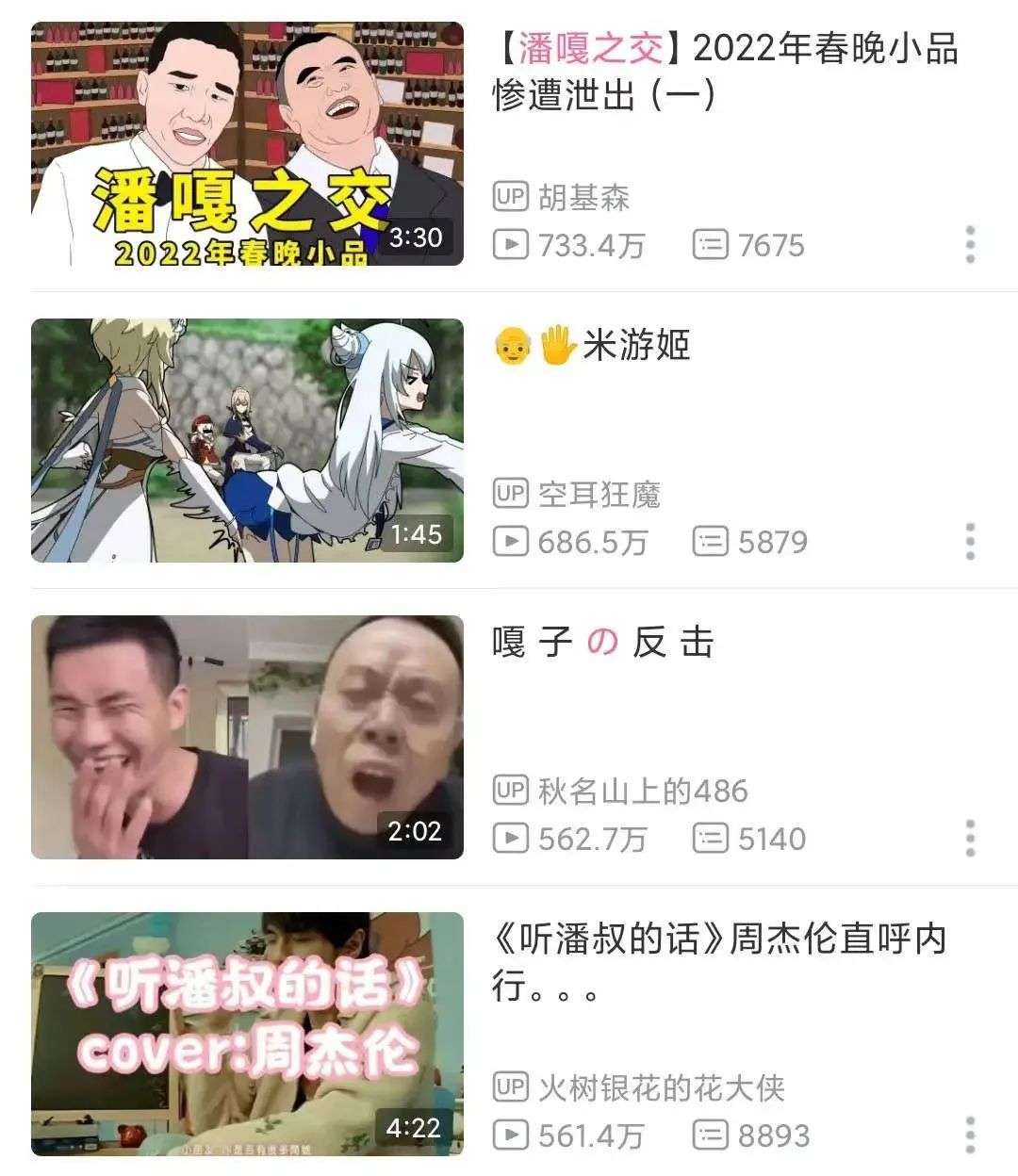This screenshot has width=1018, height=1176.
Task: Show the overflow menu for 空耳狂魔's video
Action: point(970,542)
